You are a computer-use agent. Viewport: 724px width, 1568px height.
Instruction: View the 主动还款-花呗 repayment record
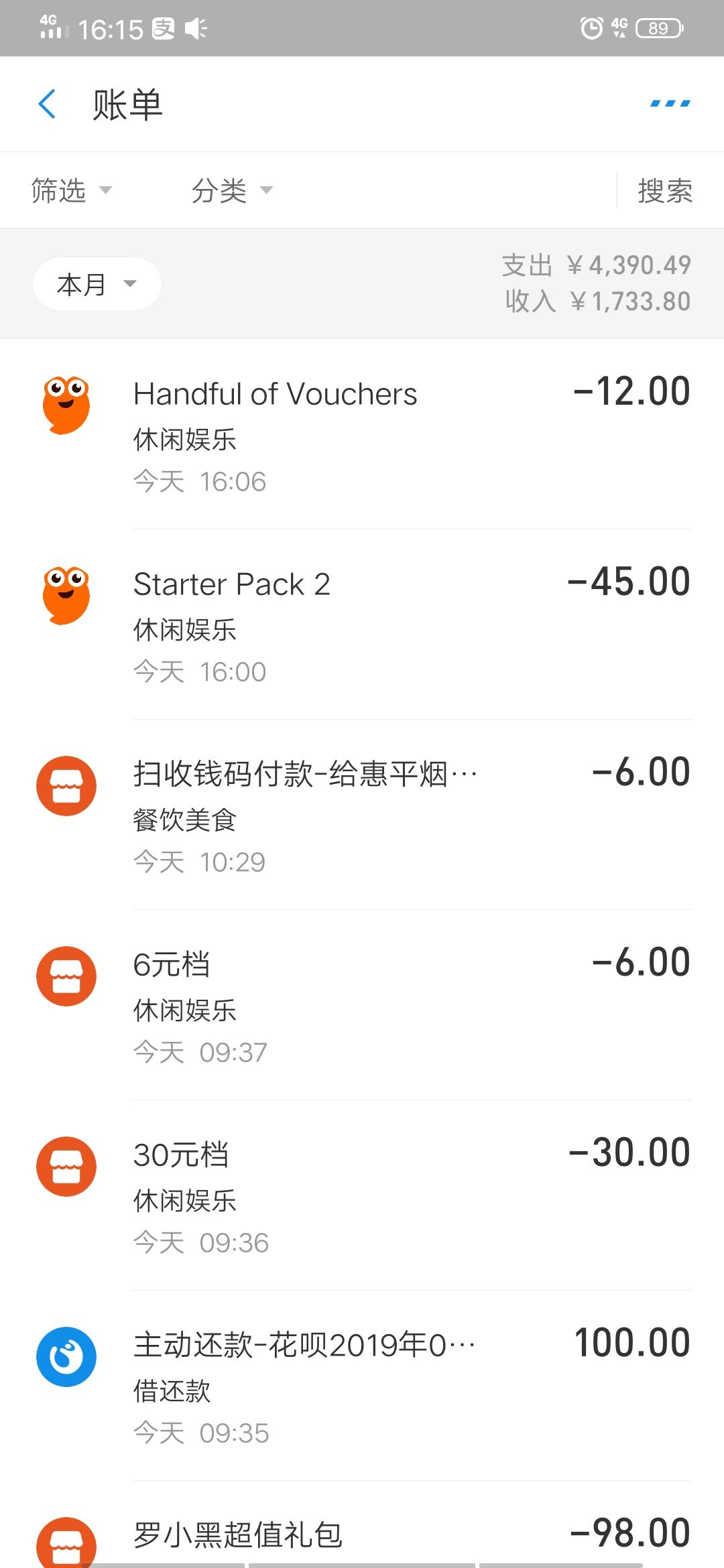[x=362, y=1386]
